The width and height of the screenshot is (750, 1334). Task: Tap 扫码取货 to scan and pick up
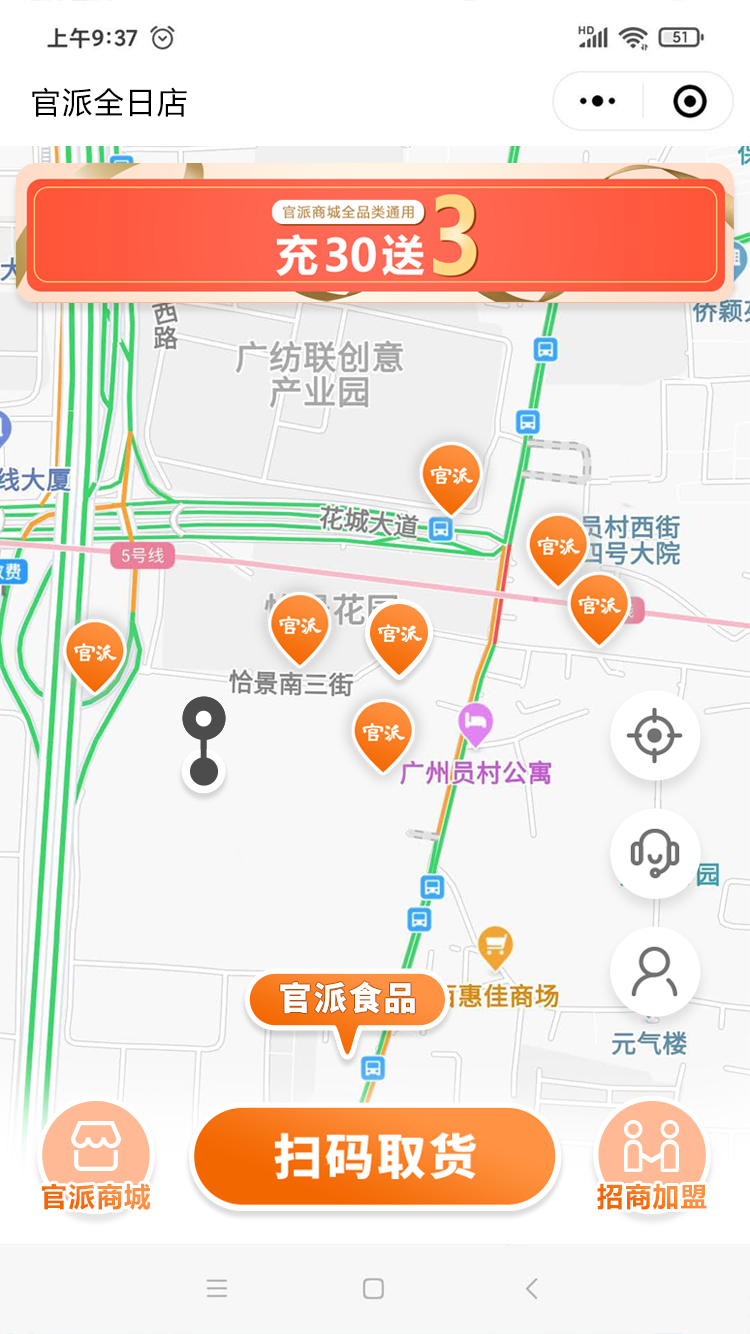click(375, 1157)
